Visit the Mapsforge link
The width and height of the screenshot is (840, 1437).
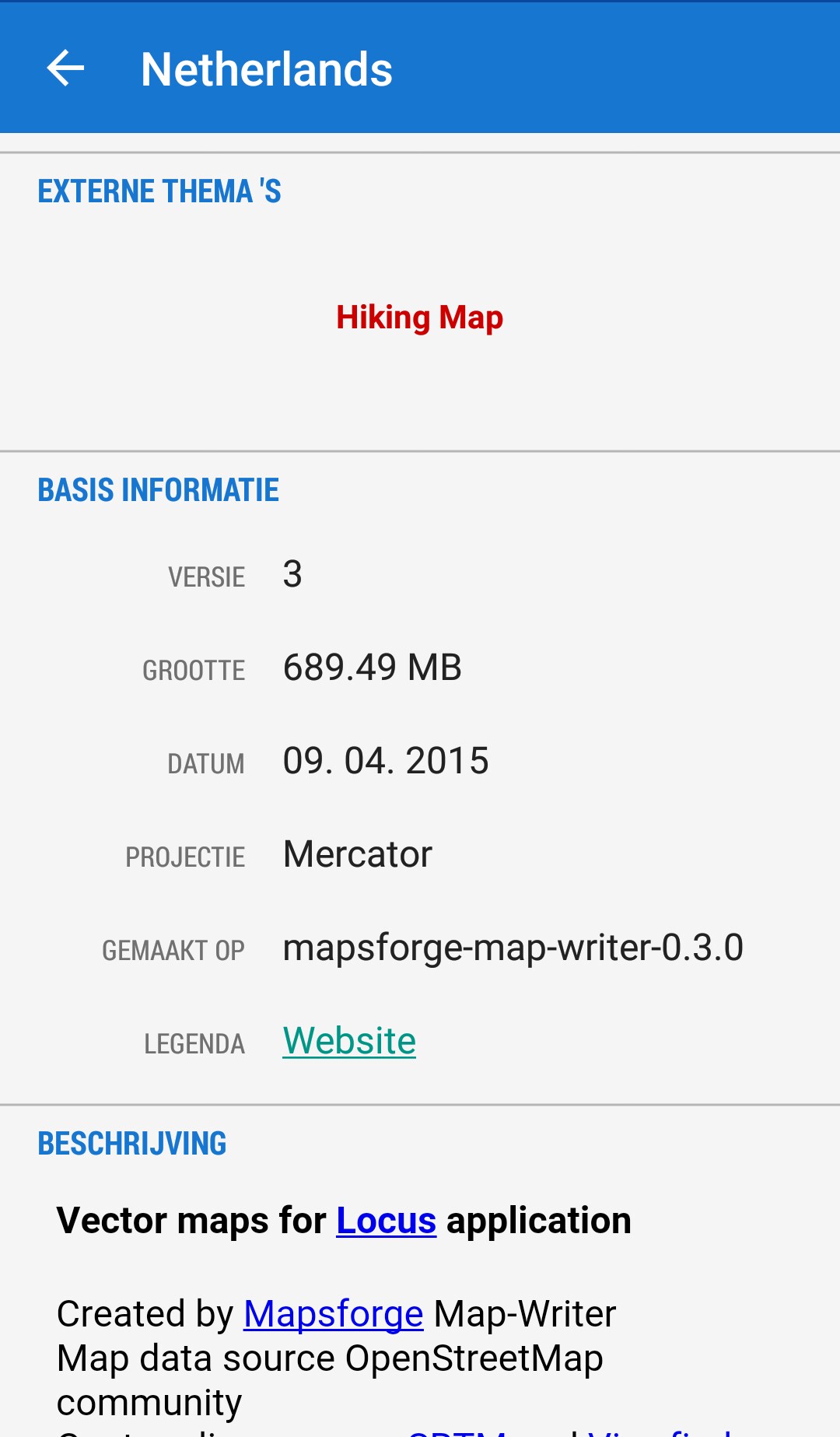pos(333,1313)
